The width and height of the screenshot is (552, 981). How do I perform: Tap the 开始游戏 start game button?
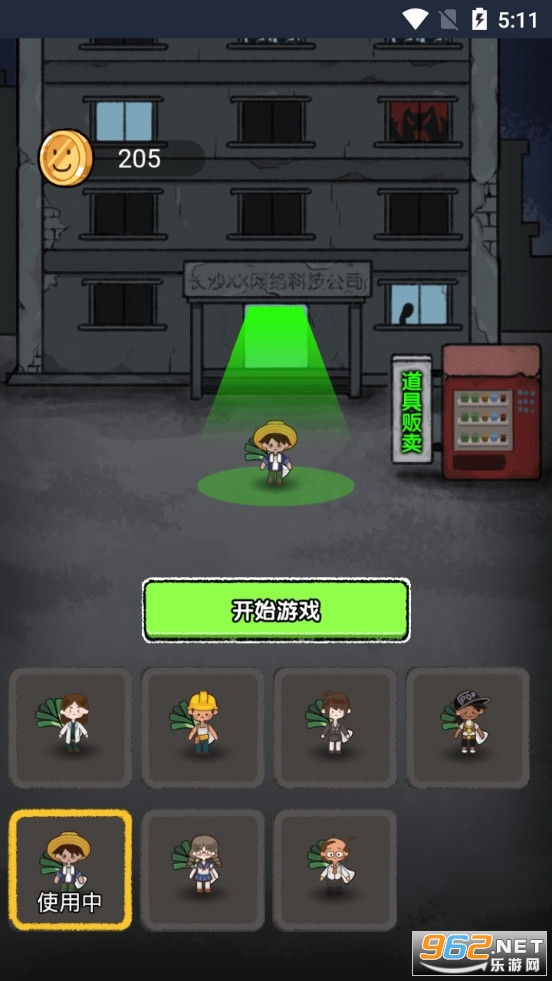click(276, 610)
